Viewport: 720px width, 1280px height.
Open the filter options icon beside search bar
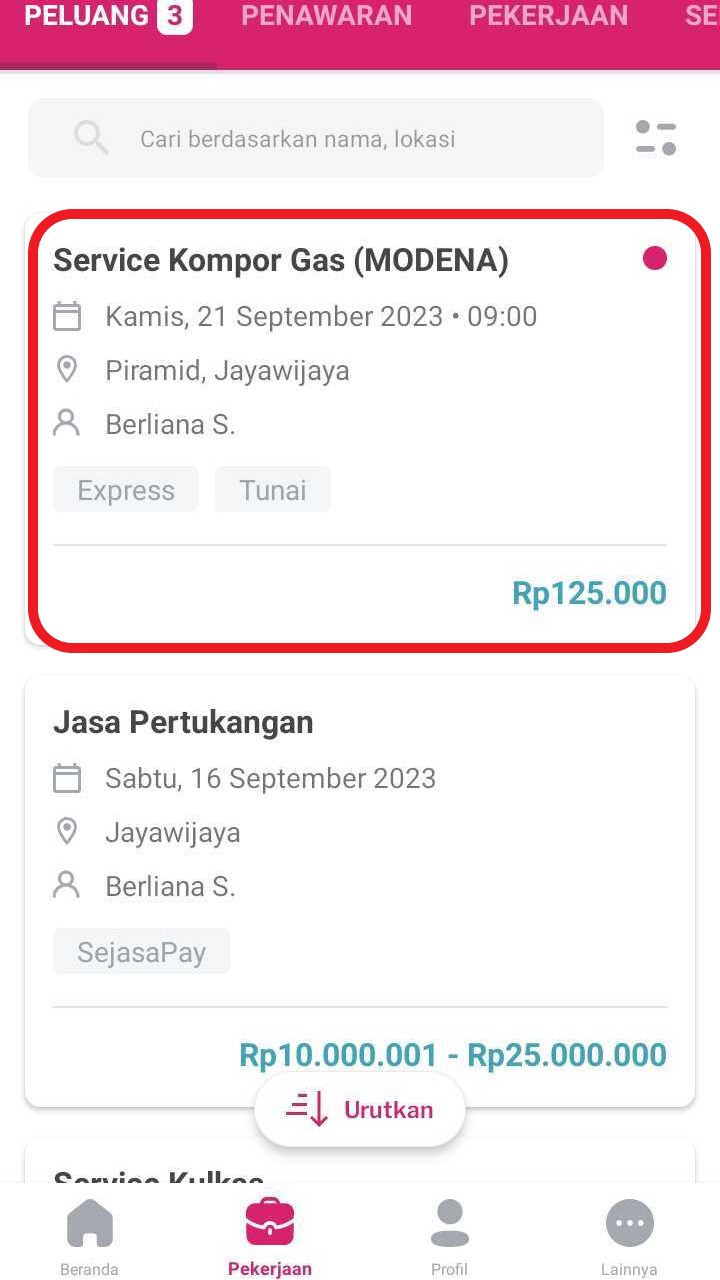coord(657,138)
